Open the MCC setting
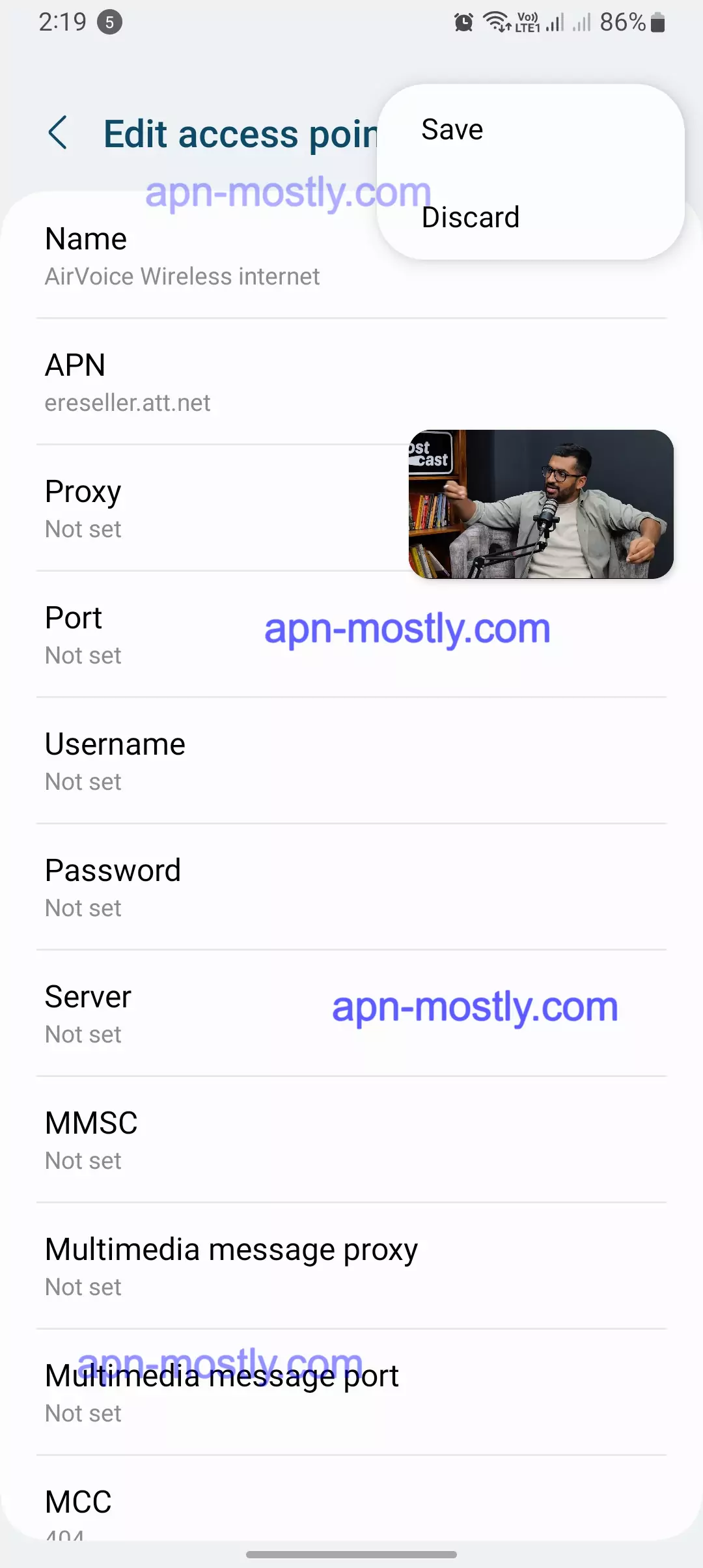 (79, 1504)
